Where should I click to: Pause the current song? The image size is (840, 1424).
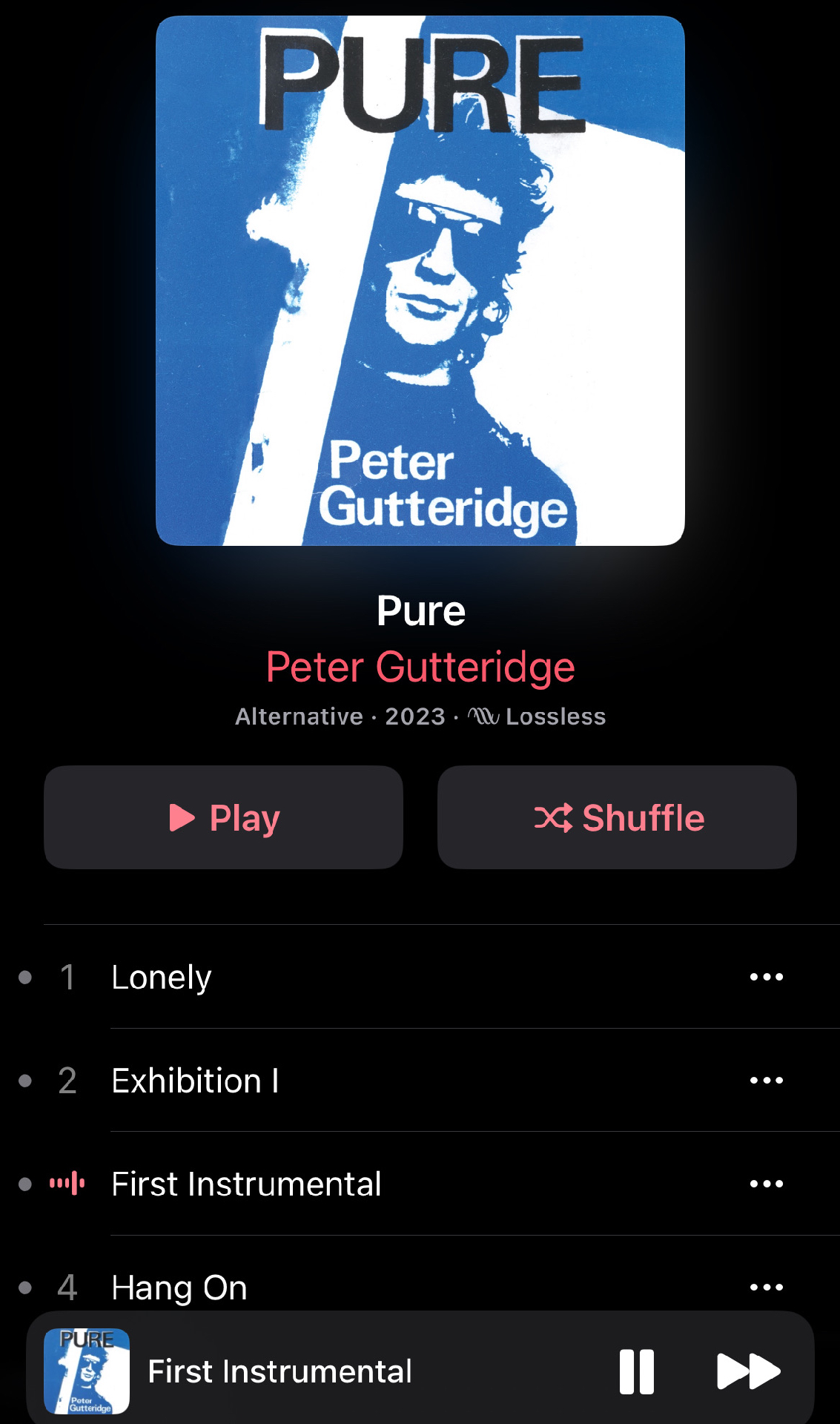tap(637, 1371)
